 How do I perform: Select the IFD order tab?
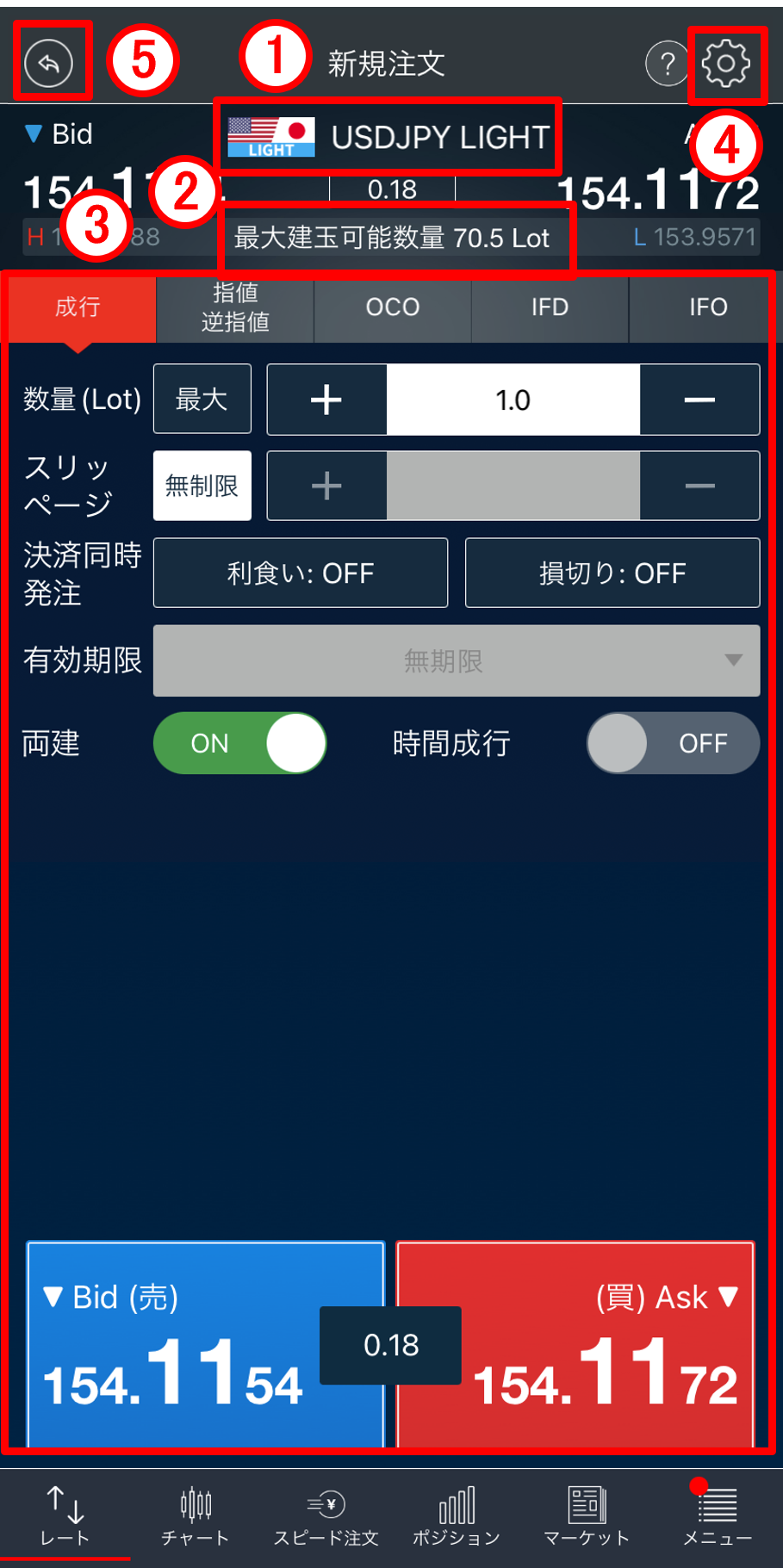coord(550,307)
